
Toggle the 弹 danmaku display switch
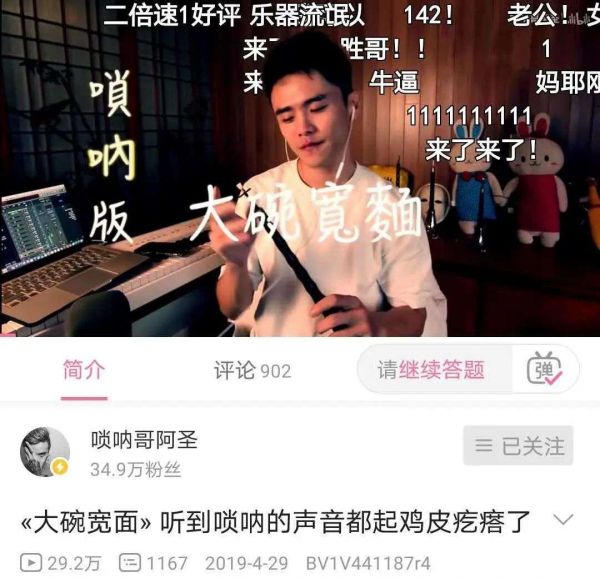click(545, 370)
